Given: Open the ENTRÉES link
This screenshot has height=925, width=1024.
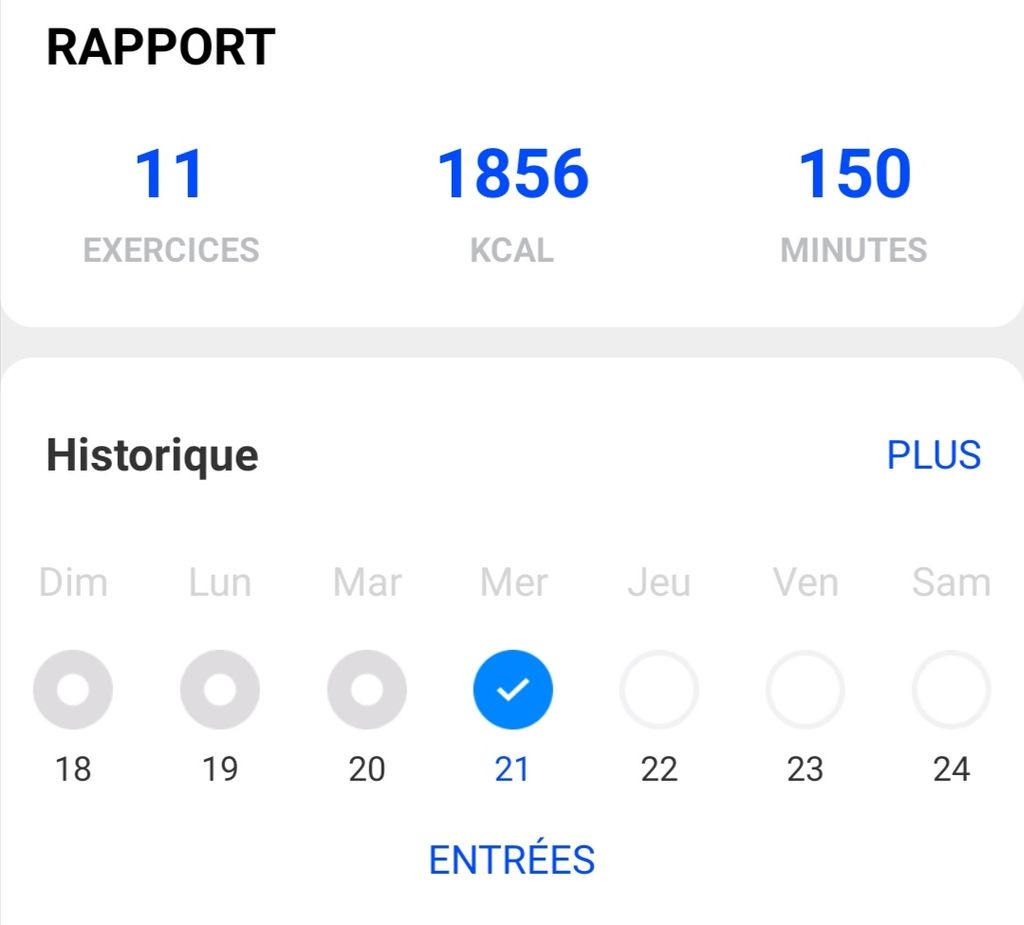Looking at the screenshot, I should coord(511,860).
